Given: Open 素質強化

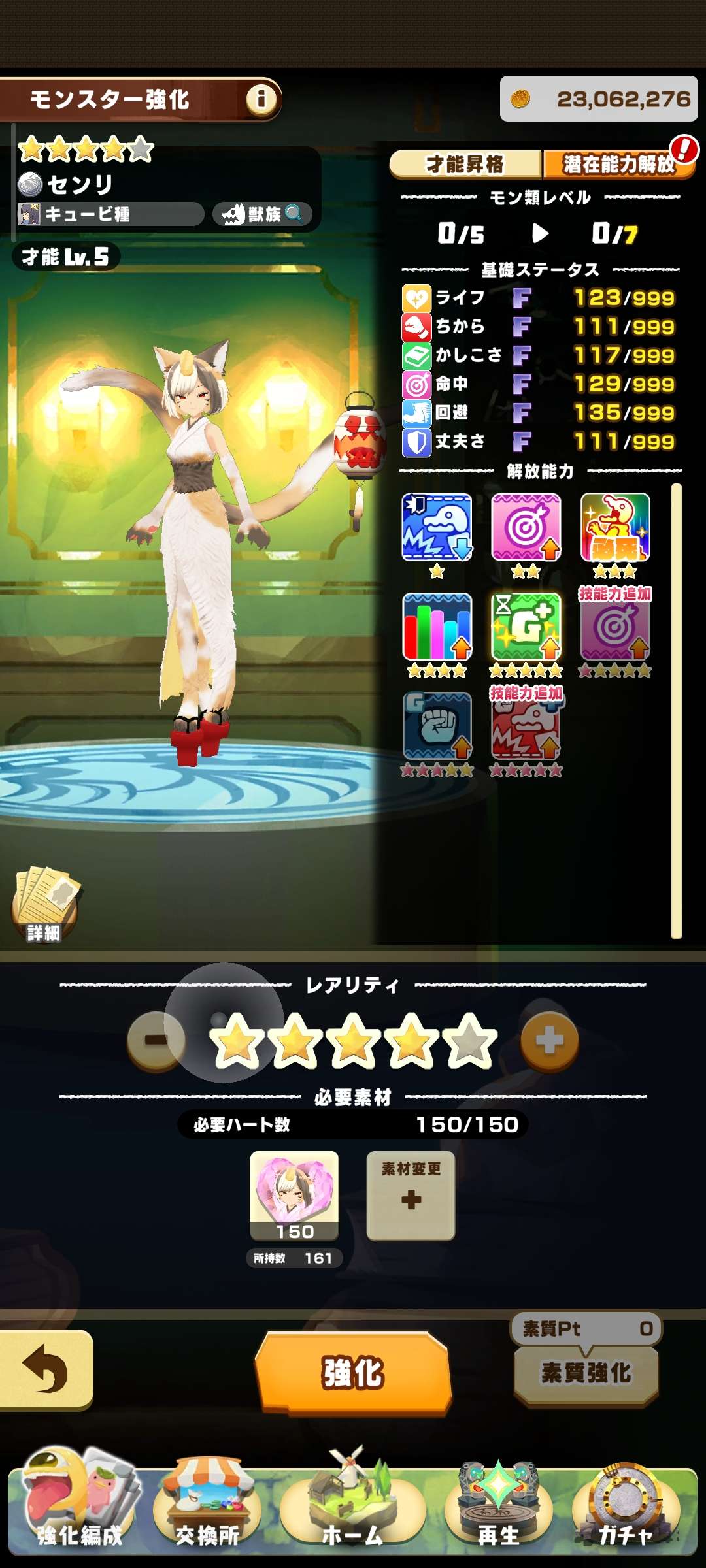Looking at the screenshot, I should point(586,1373).
